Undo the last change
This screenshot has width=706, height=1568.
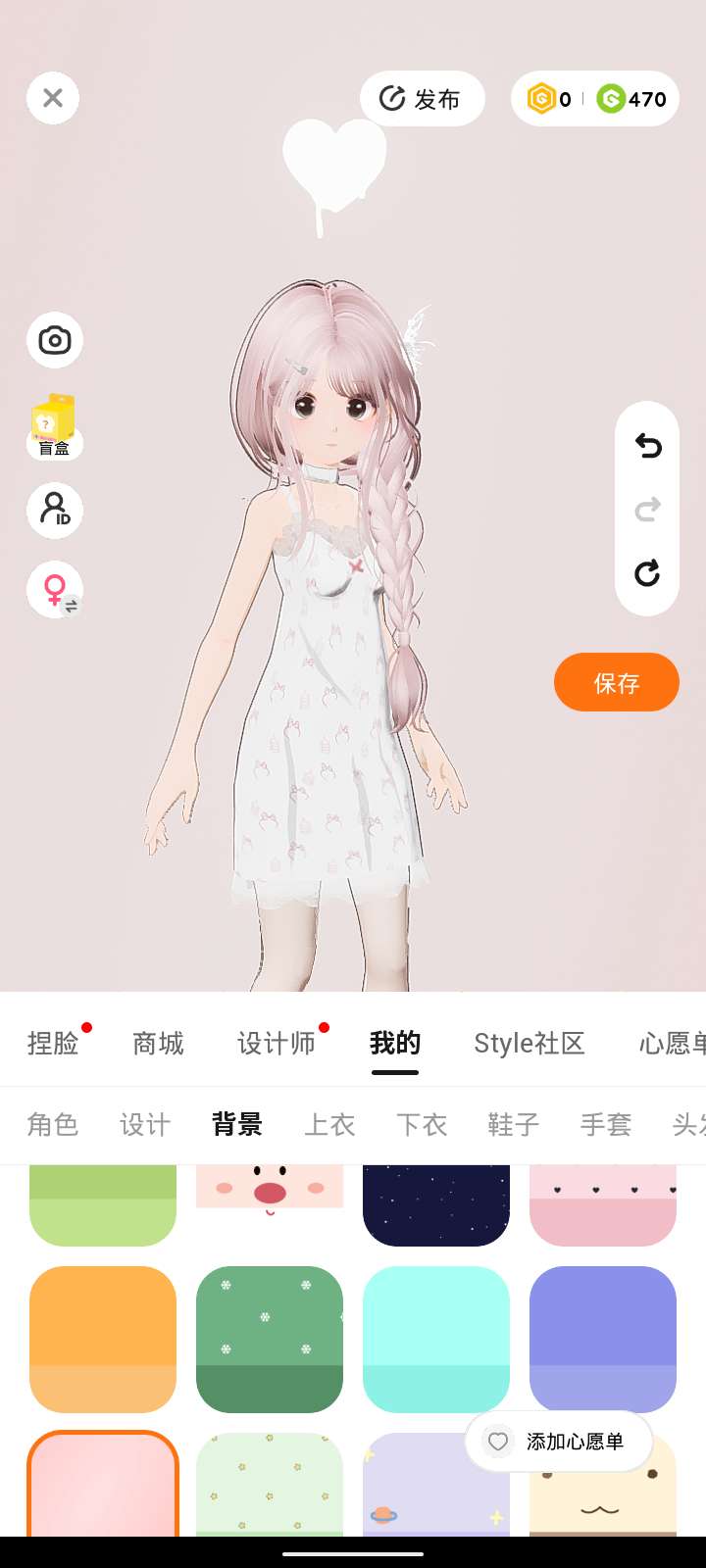pos(647,446)
